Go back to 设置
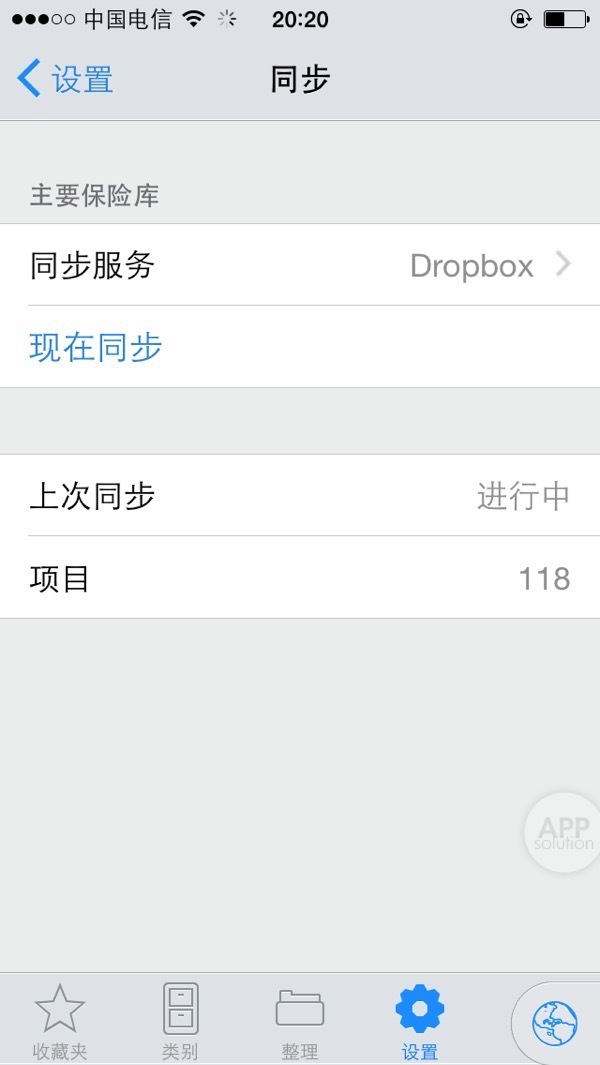This screenshot has width=600, height=1065. 66,79
